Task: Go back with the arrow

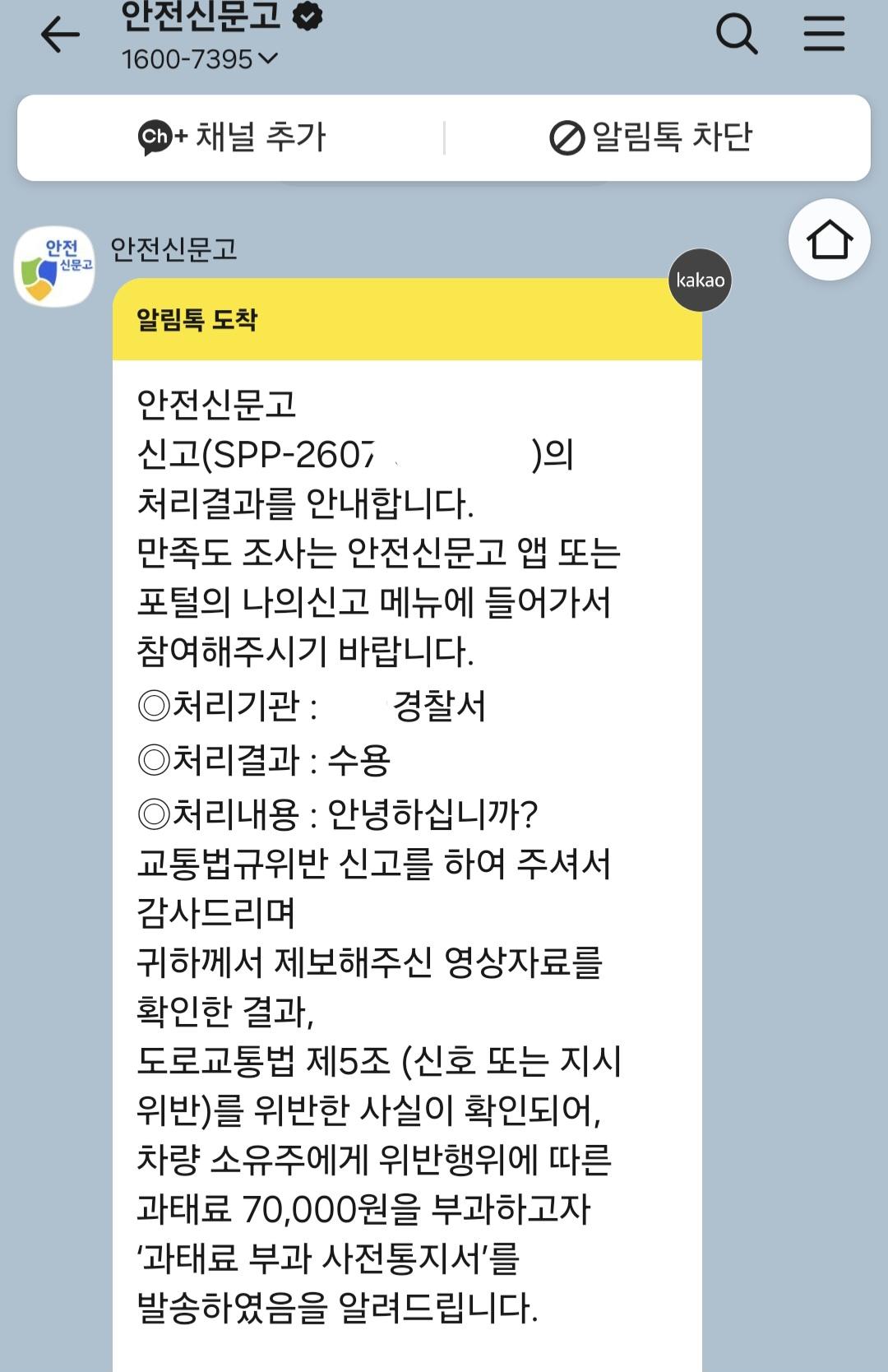Action: pos(60,35)
